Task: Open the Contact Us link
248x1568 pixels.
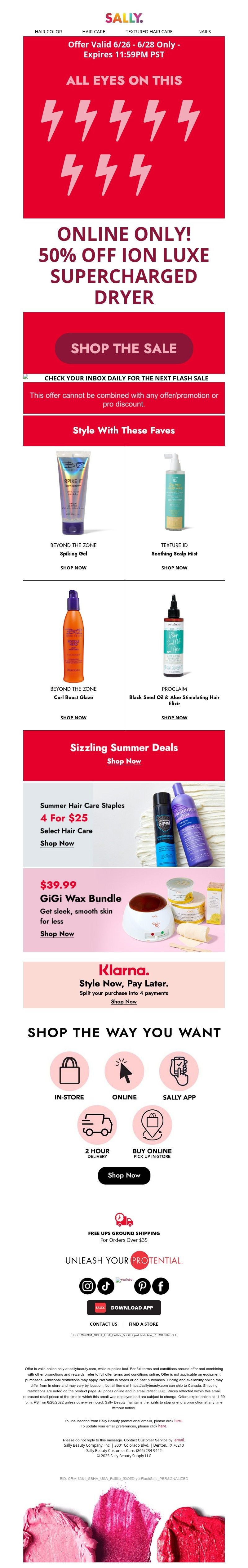Action: pyautogui.click(x=103, y=1324)
